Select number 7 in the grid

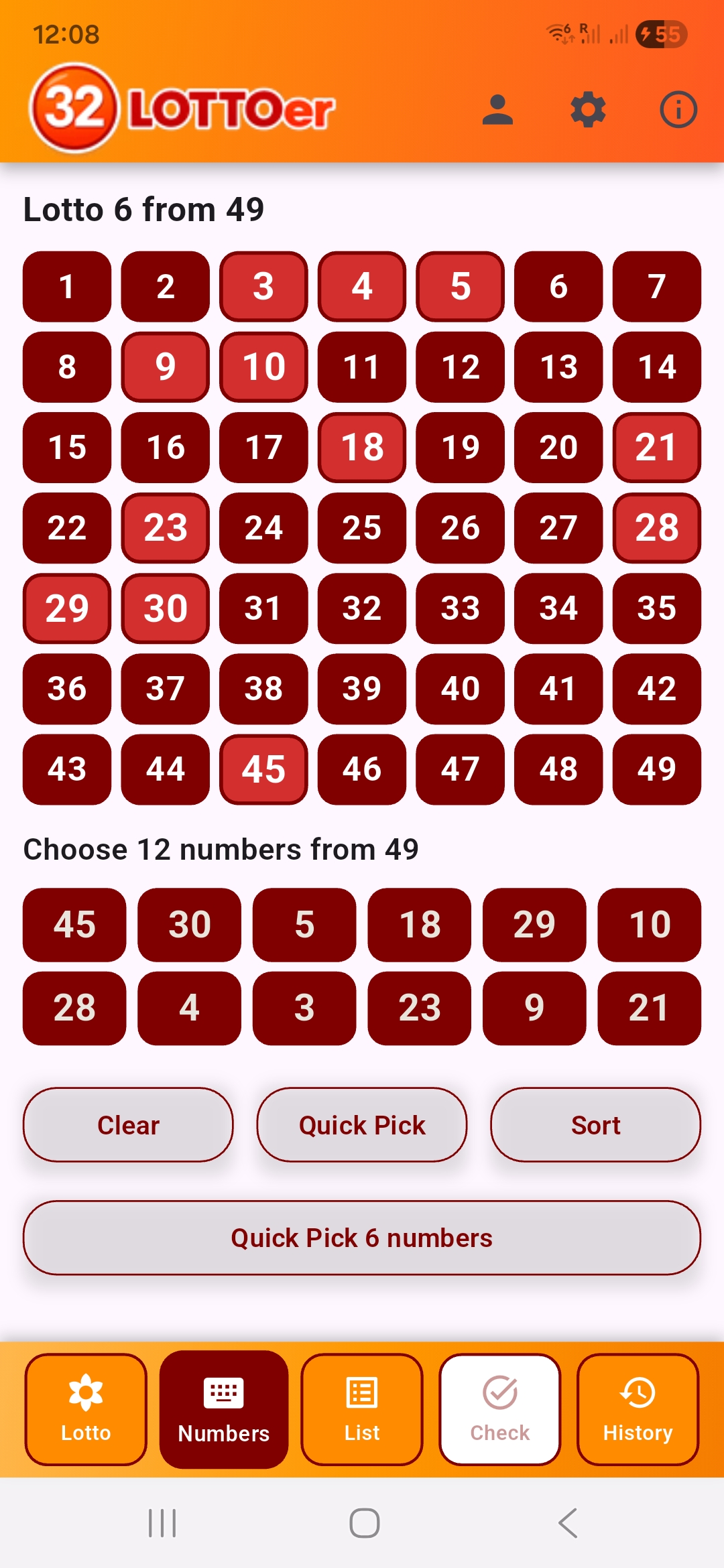[656, 287]
